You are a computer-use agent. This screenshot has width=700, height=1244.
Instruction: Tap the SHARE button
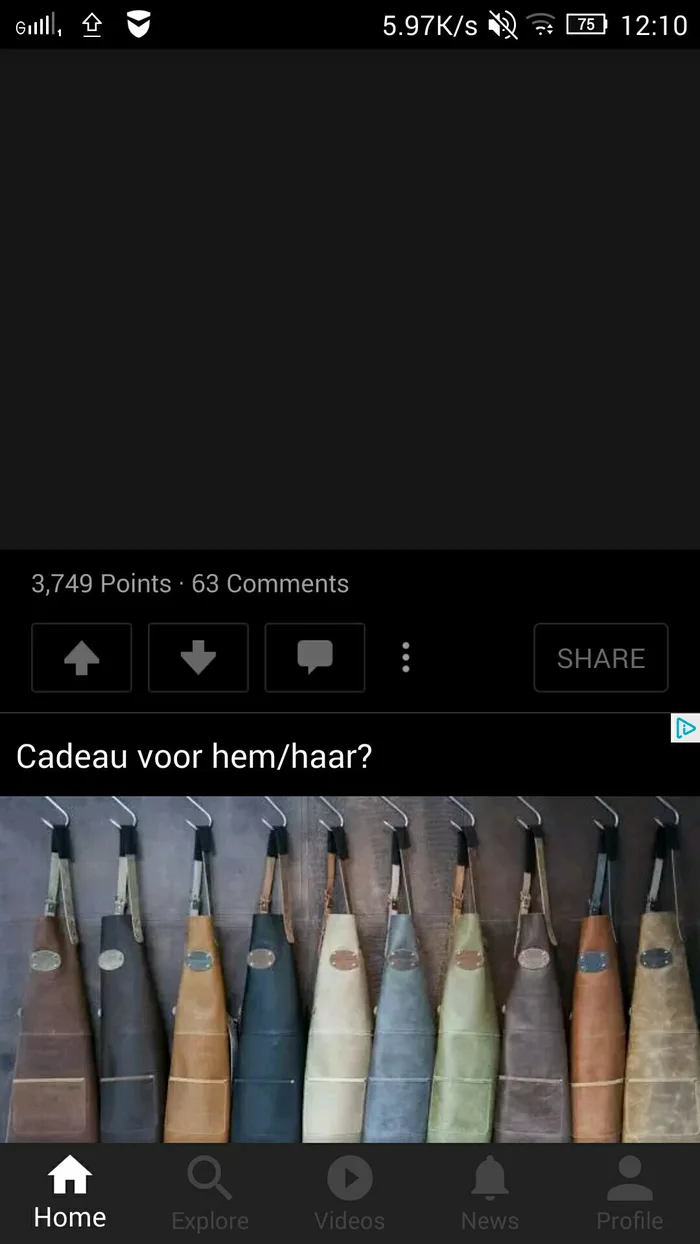coord(601,657)
